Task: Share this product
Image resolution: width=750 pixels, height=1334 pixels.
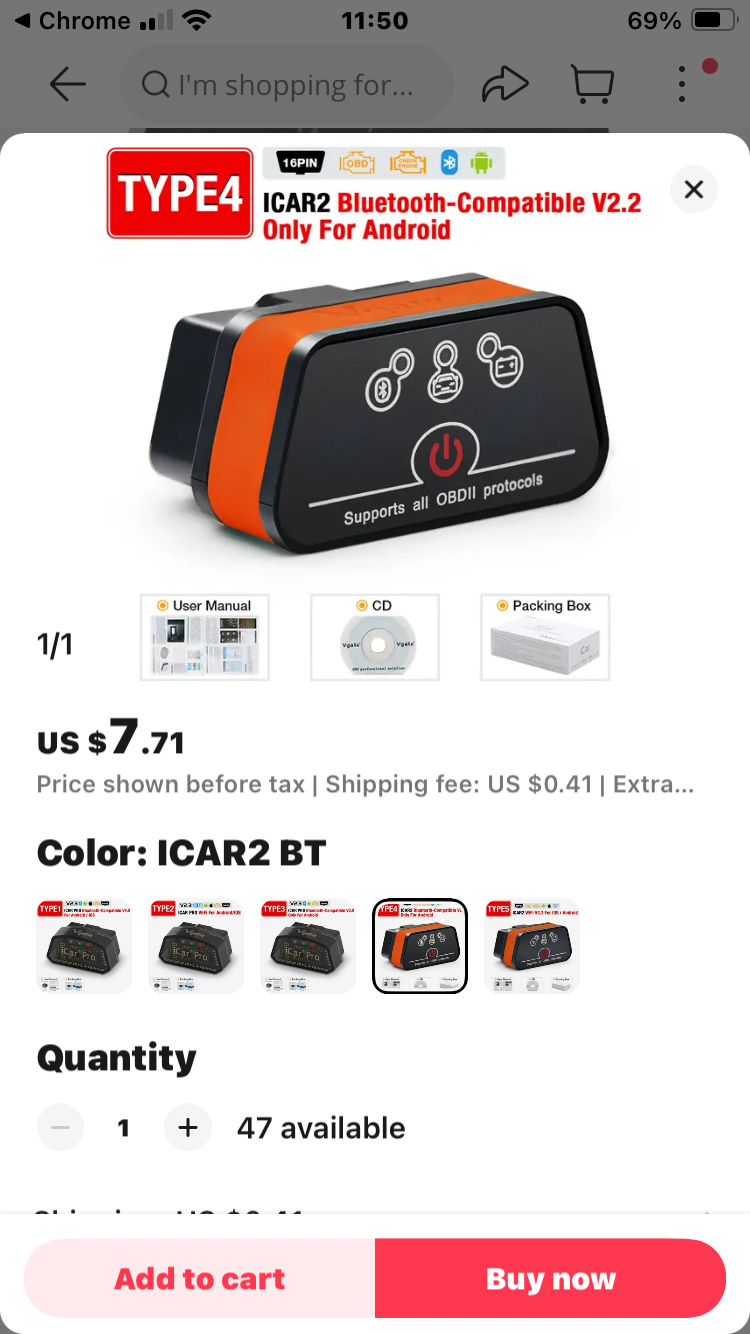Action: click(505, 85)
